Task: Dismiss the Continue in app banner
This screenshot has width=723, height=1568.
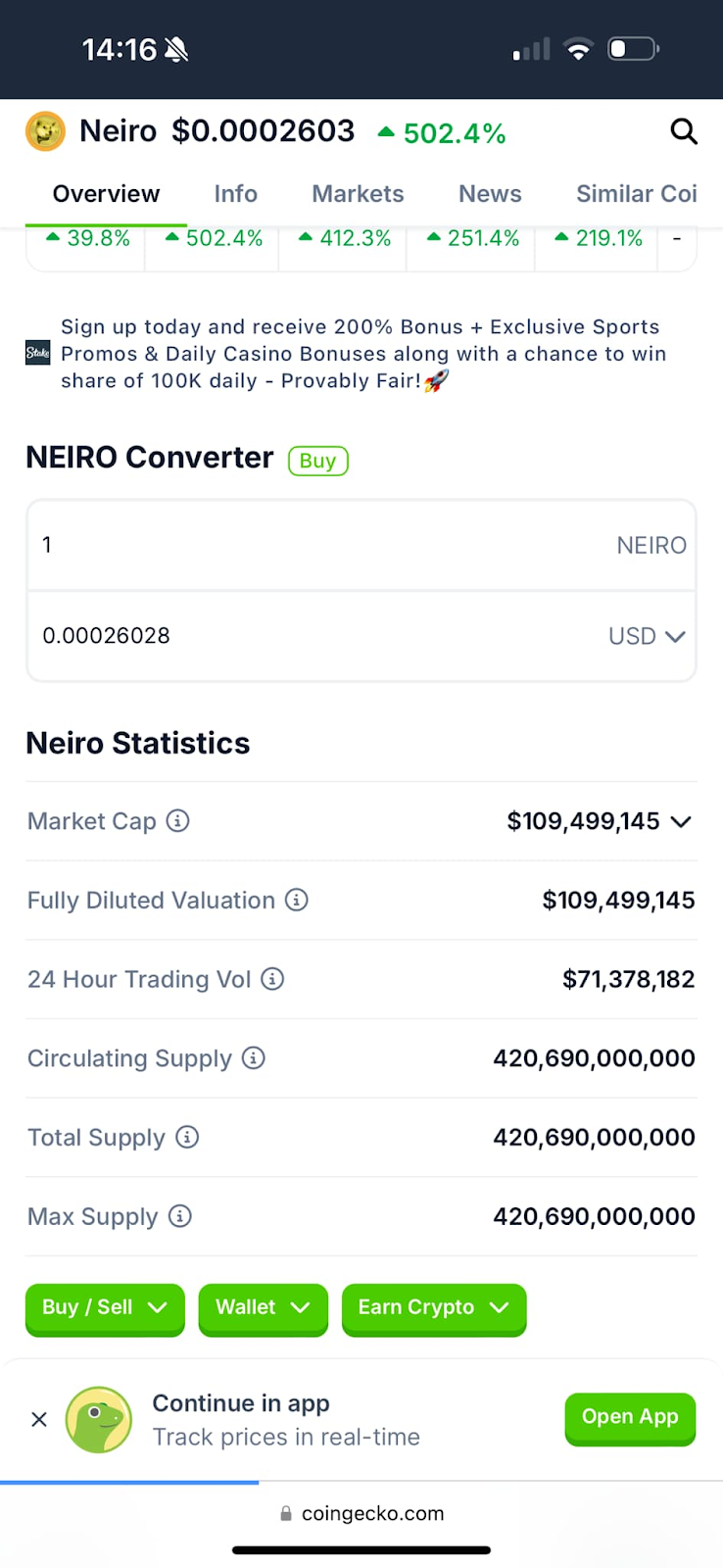Action: pyautogui.click(x=39, y=1419)
